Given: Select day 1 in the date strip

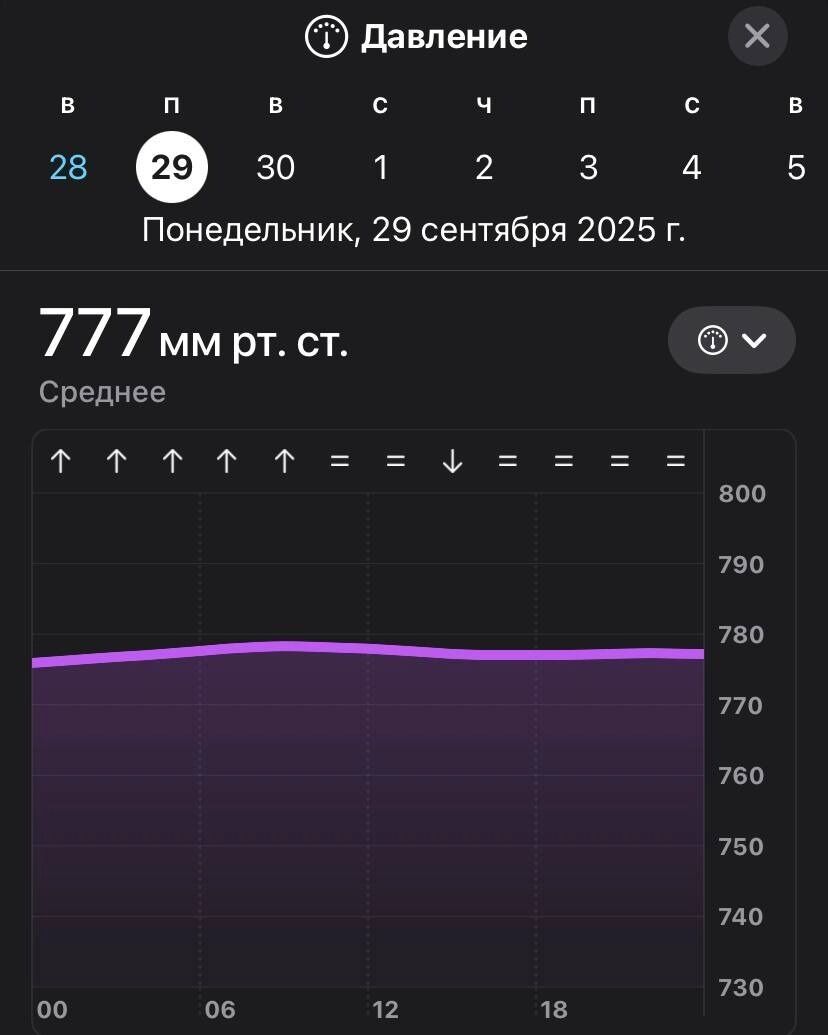Looking at the screenshot, I should 380,167.
